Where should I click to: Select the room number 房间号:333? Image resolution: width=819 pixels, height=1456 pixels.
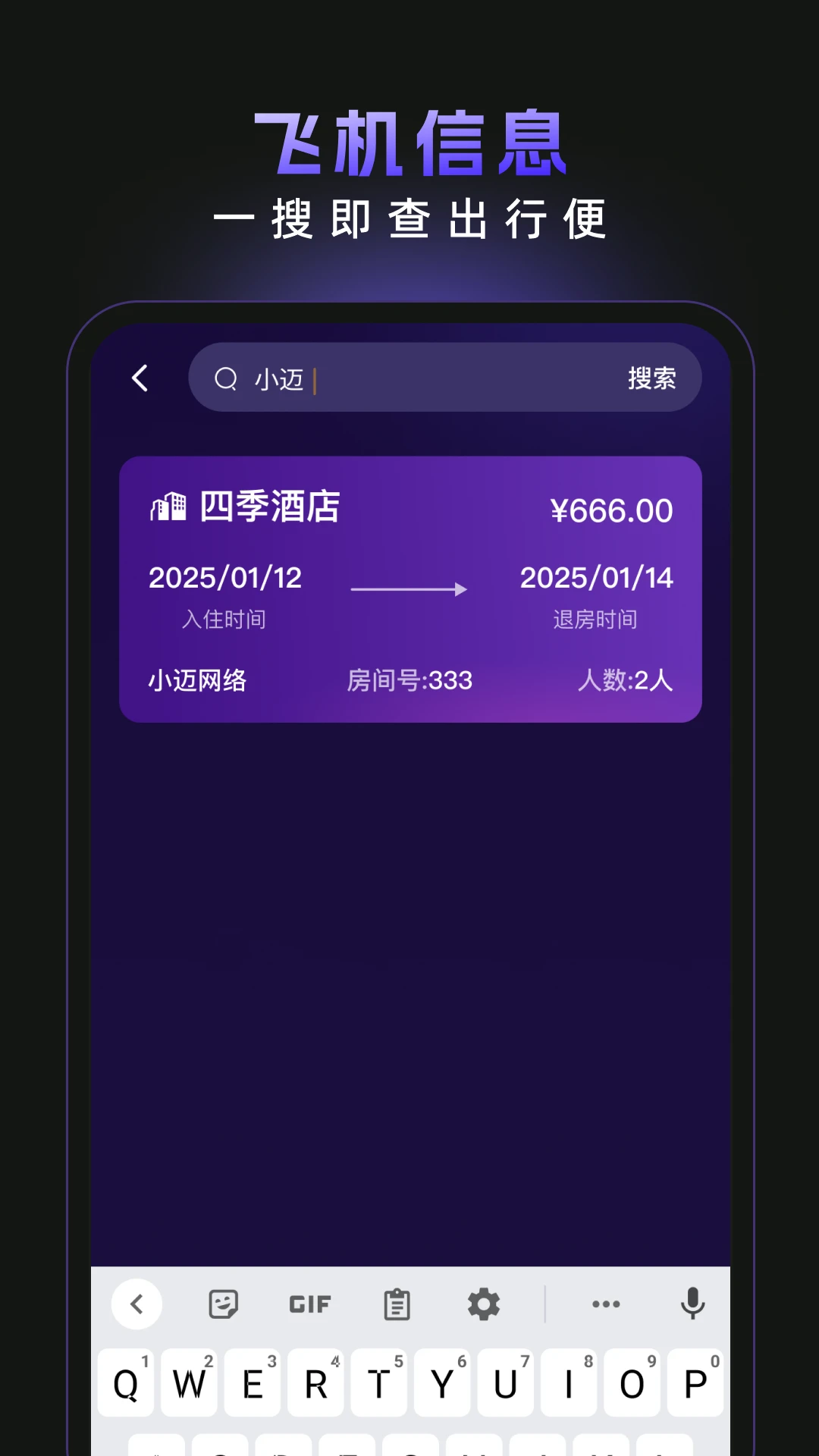[409, 681]
